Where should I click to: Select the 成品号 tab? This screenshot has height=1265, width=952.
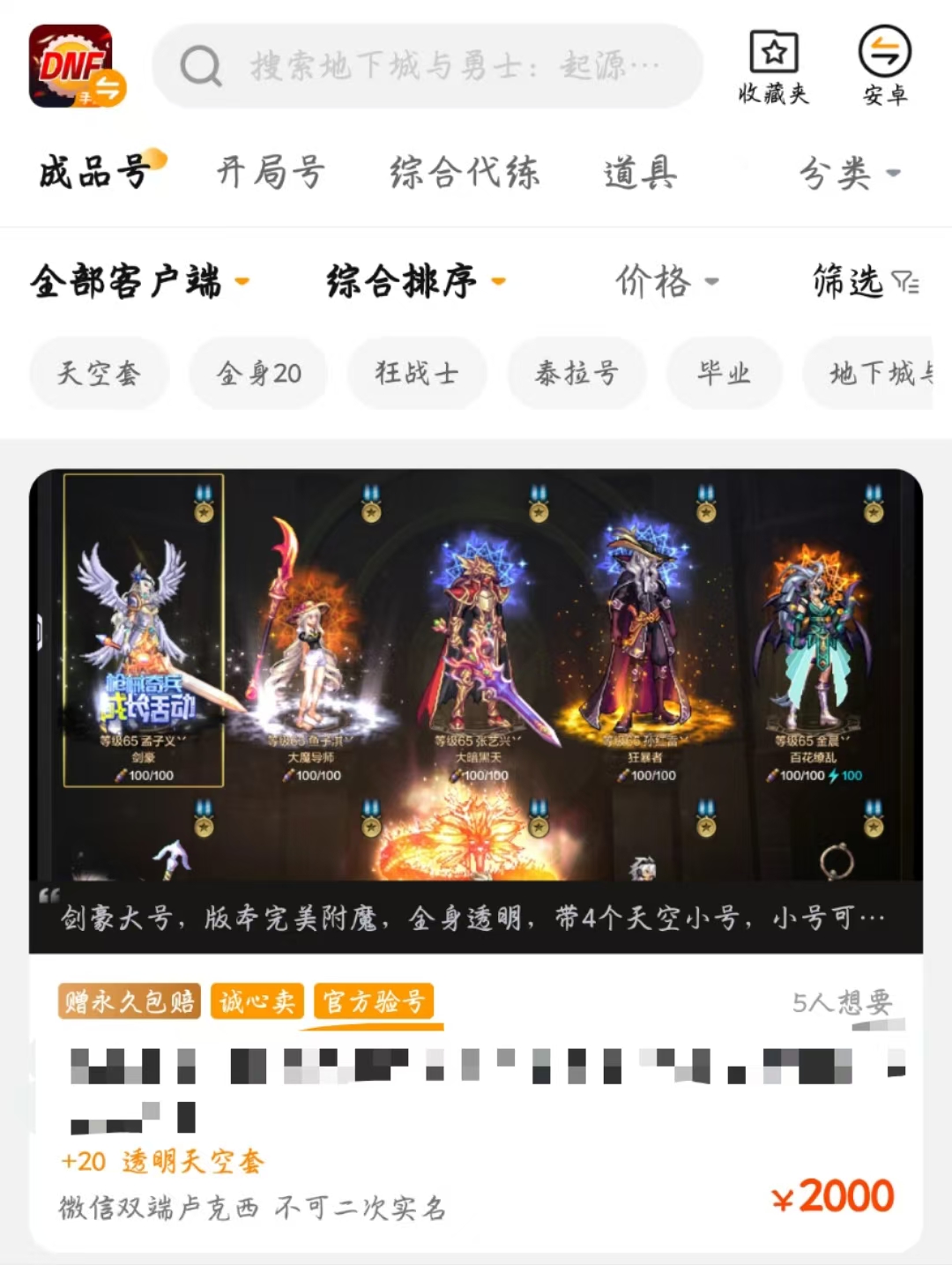pos(95,172)
